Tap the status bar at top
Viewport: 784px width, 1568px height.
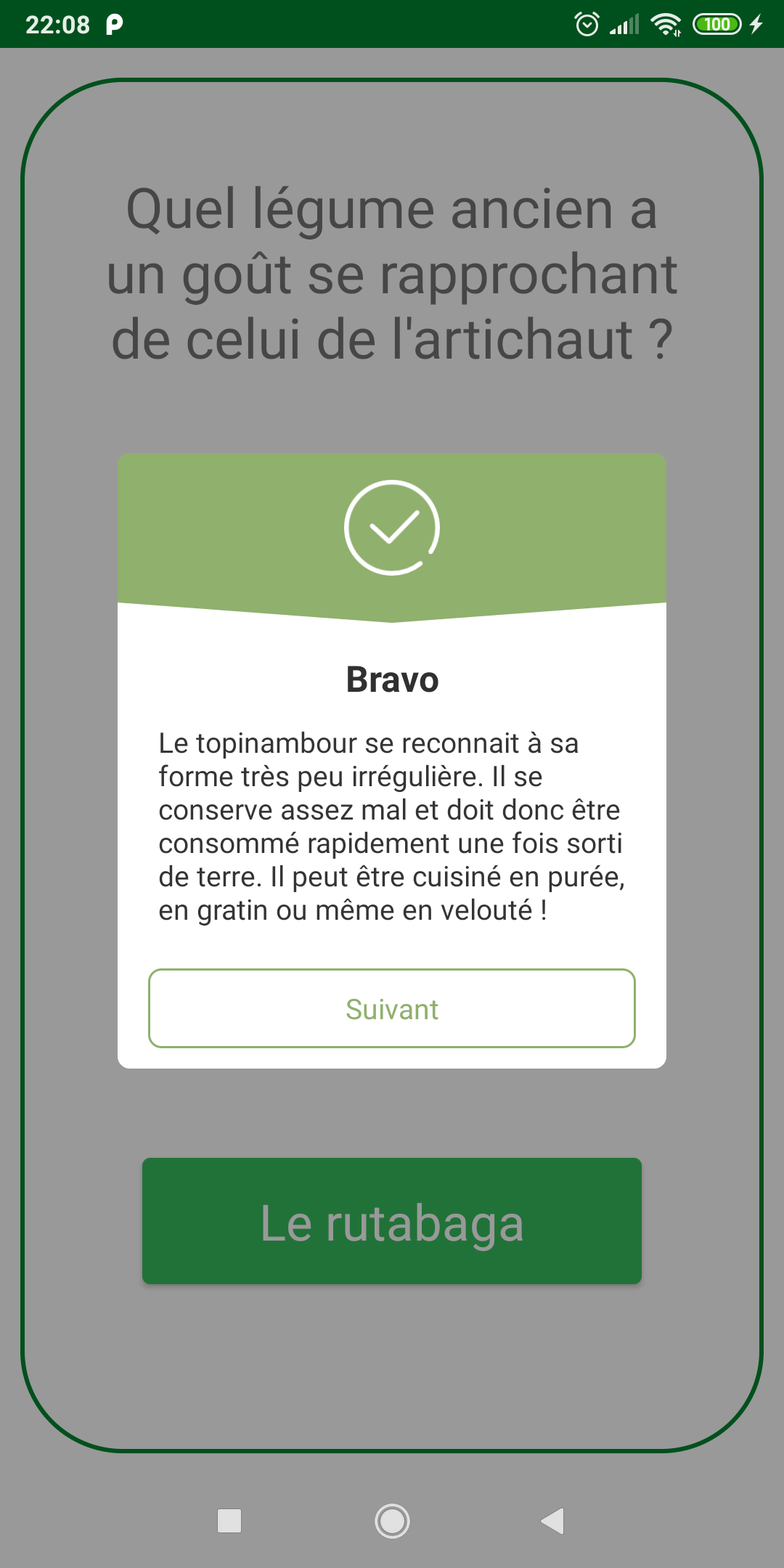(392, 24)
